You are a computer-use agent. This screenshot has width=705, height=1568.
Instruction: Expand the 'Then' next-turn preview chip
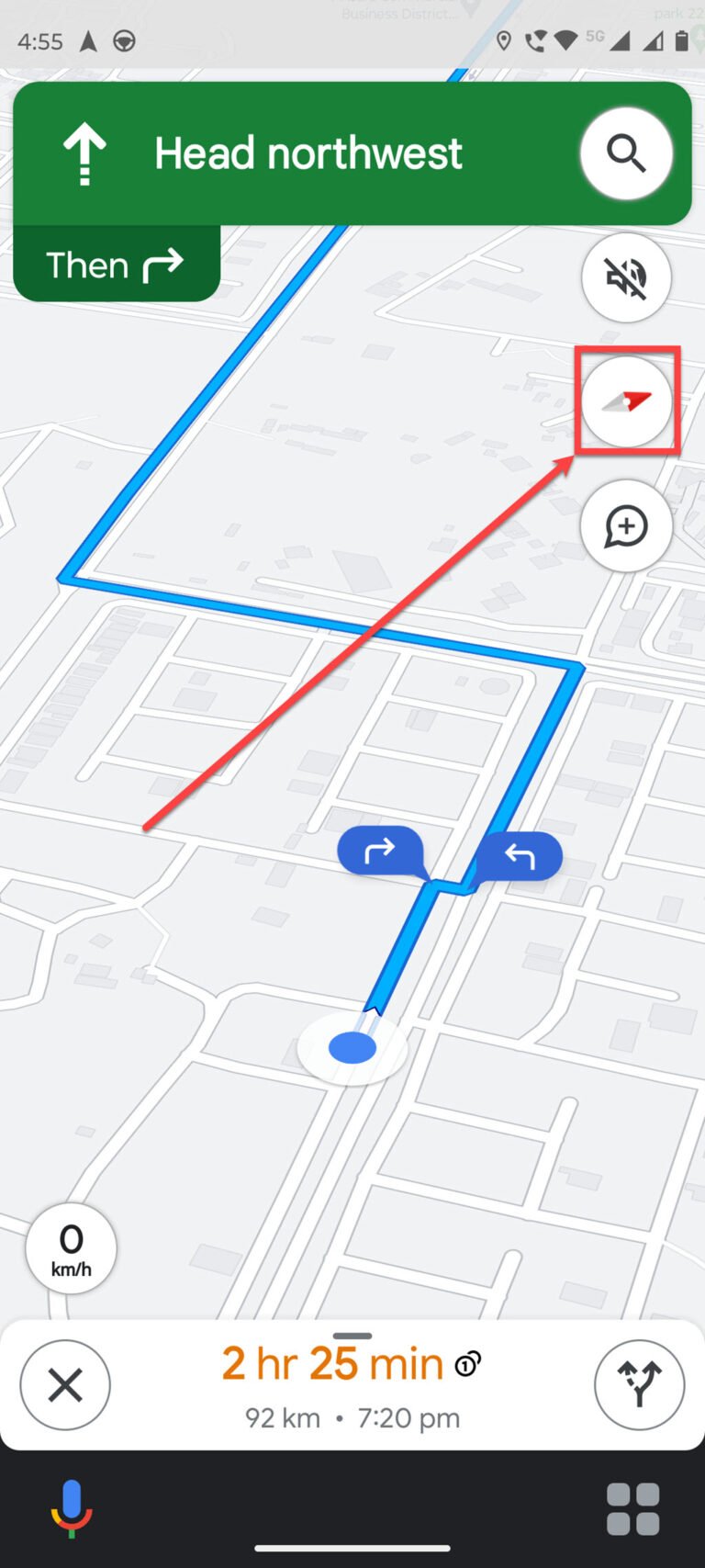116,265
